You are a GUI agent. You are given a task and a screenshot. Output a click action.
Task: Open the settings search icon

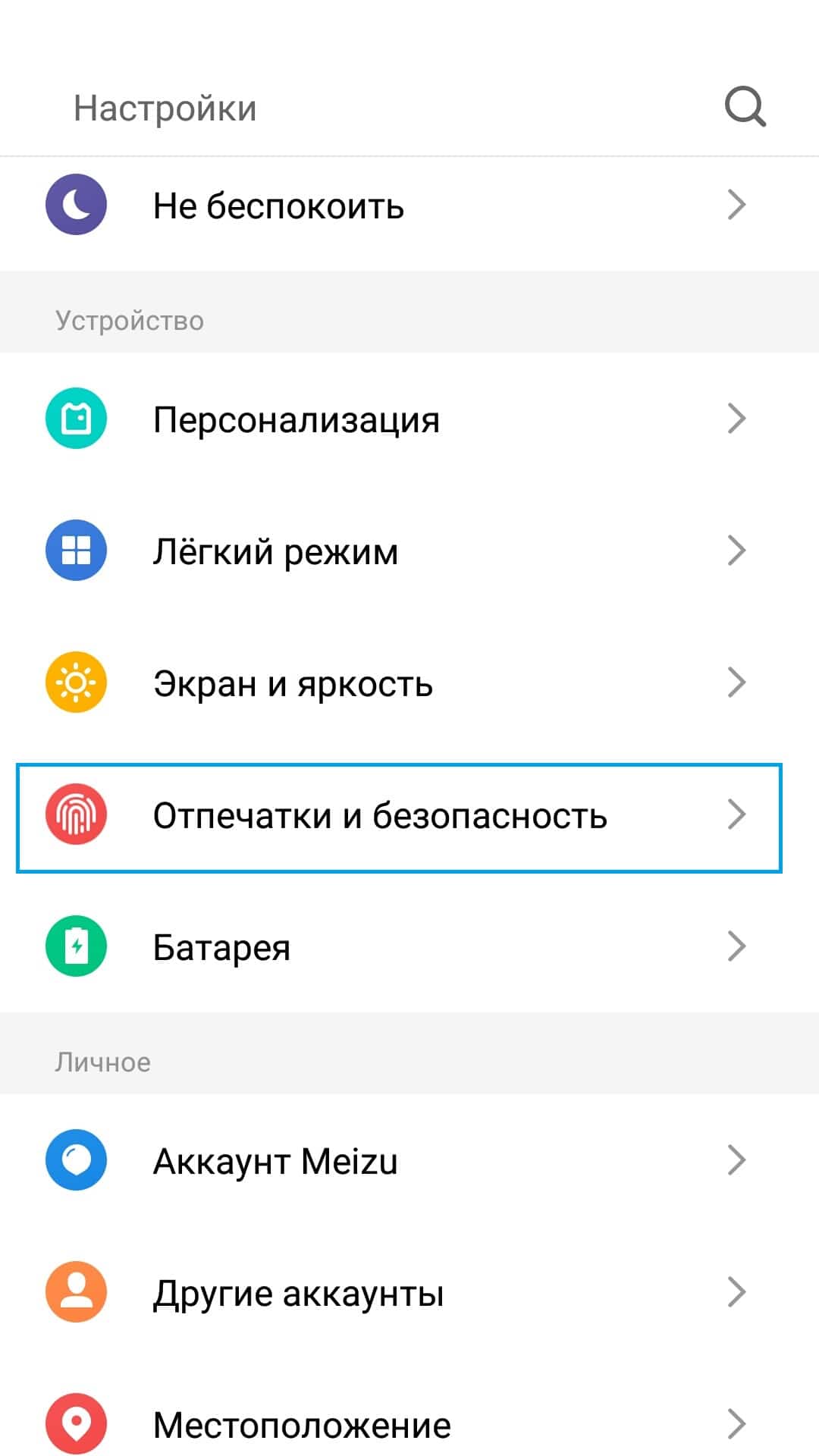click(x=745, y=107)
